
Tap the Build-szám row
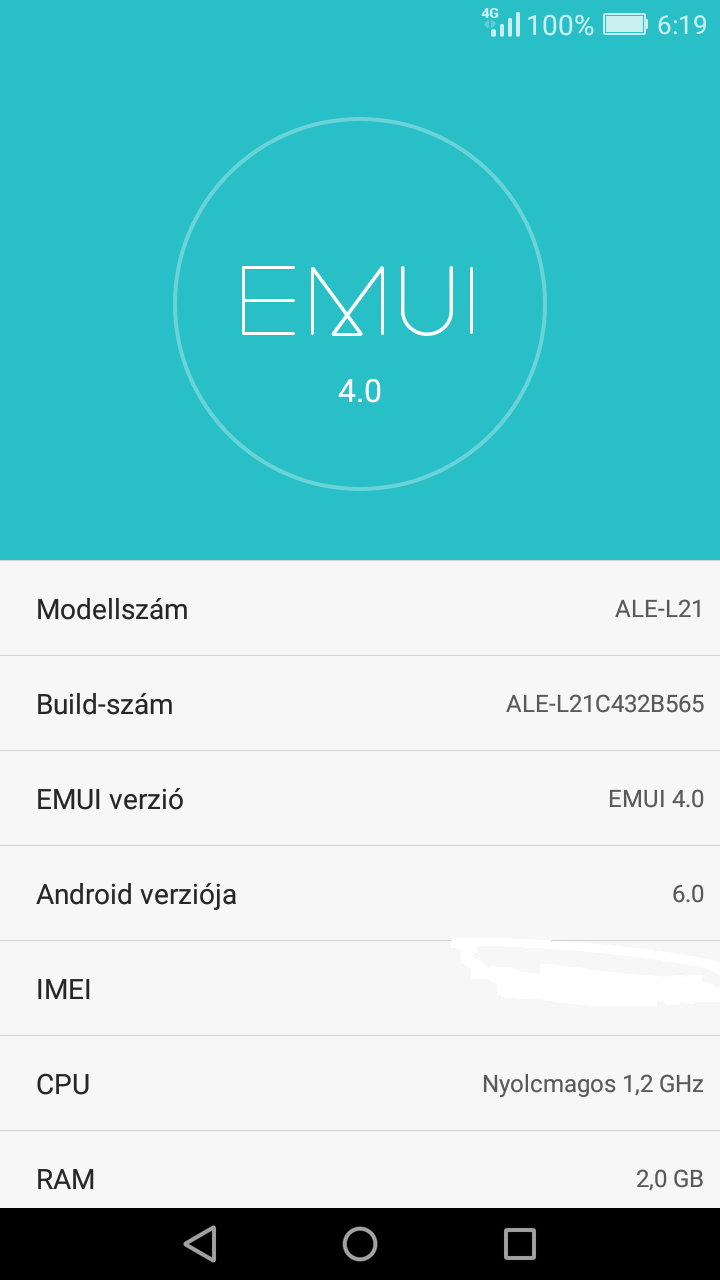coord(360,703)
